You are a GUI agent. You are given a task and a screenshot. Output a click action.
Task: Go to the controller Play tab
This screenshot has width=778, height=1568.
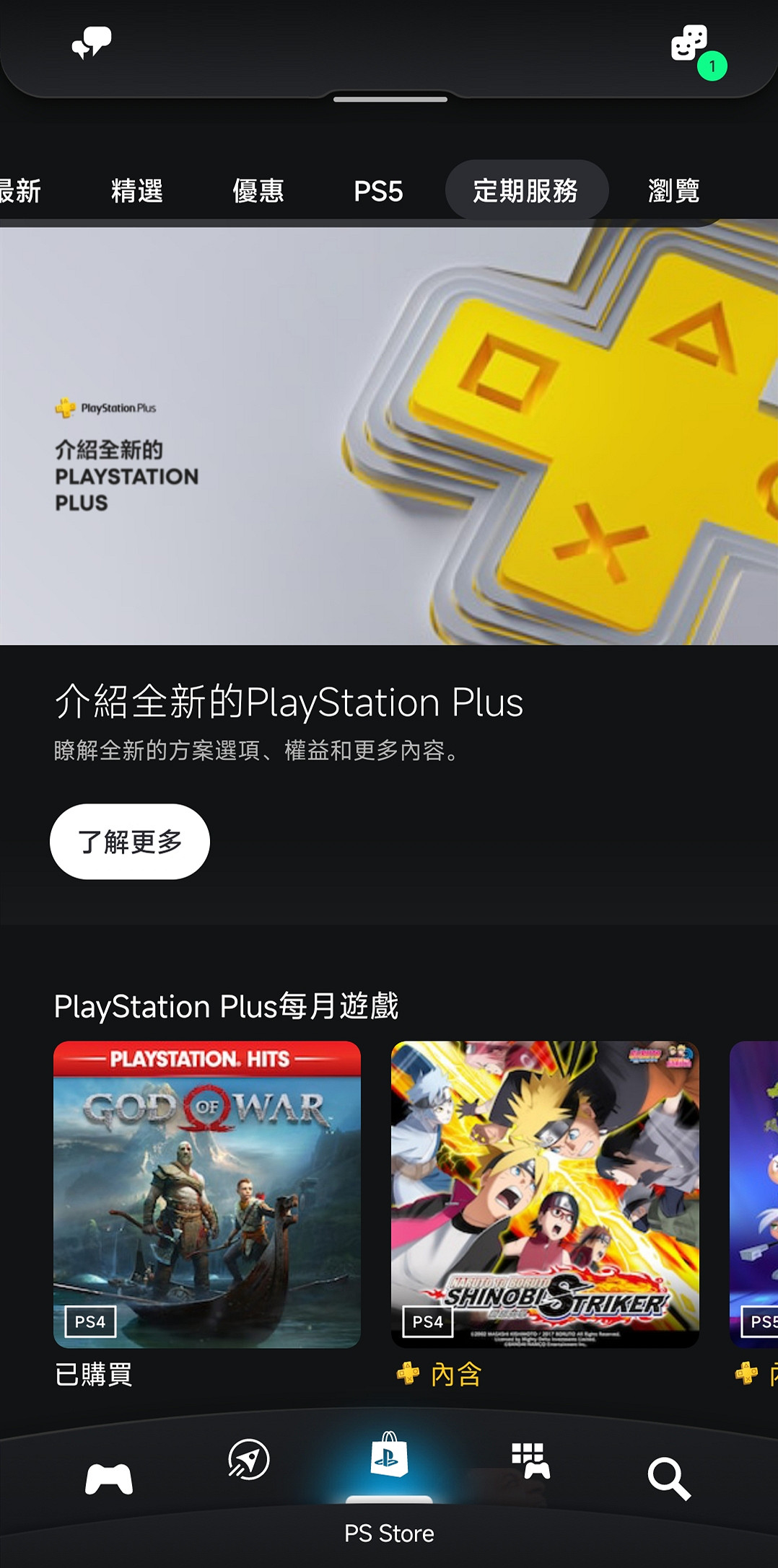[x=109, y=1478]
